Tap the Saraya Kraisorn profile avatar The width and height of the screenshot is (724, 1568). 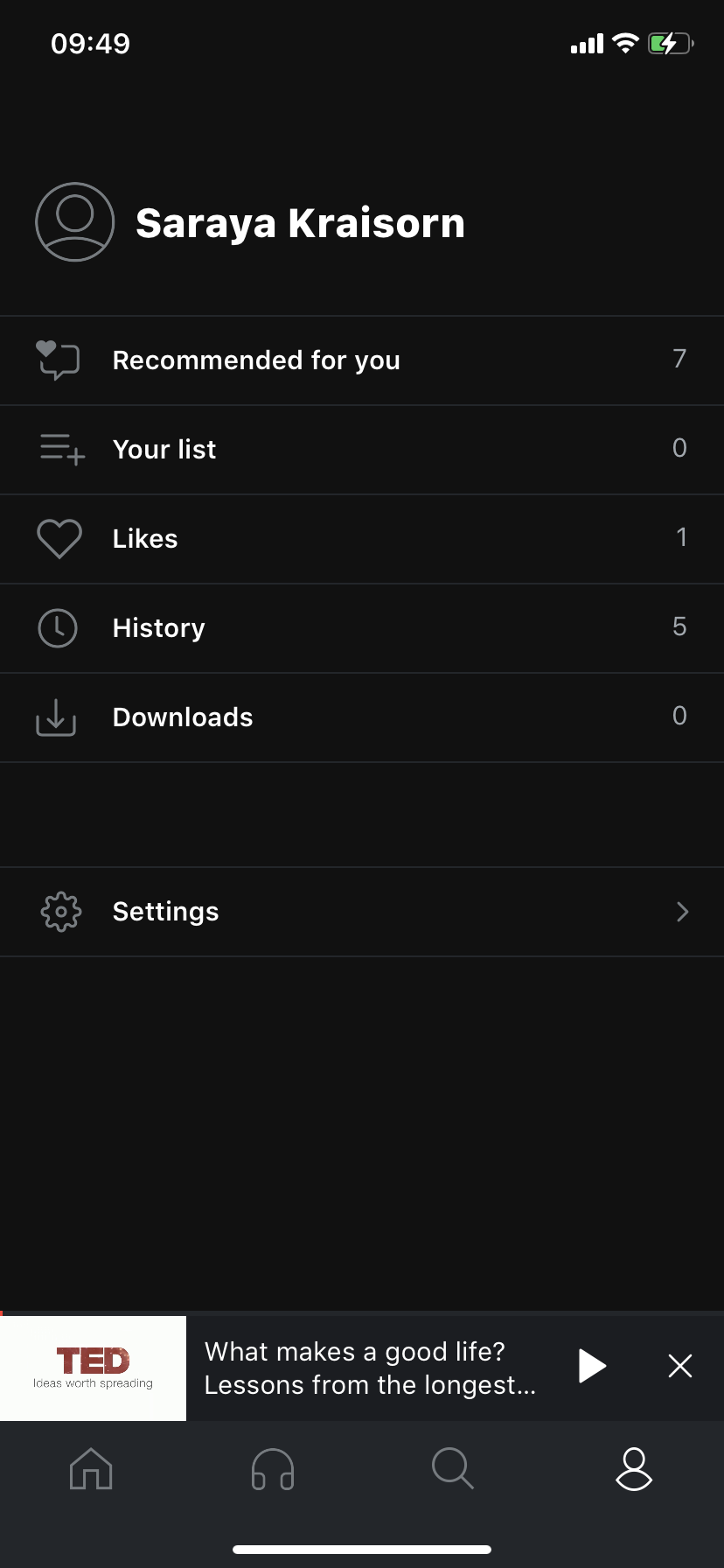(x=75, y=222)
